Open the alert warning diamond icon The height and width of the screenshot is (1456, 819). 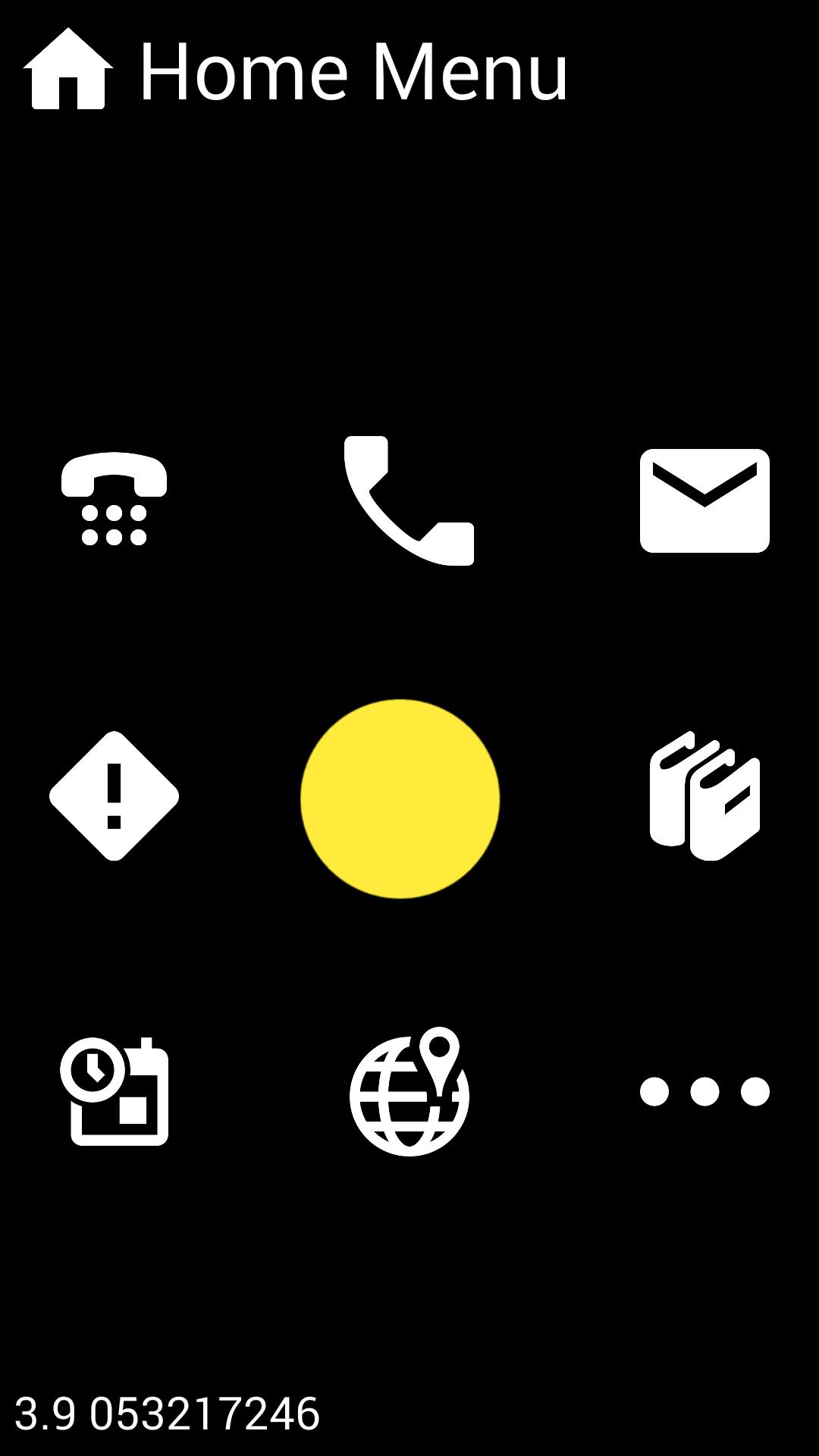(114, 795)
